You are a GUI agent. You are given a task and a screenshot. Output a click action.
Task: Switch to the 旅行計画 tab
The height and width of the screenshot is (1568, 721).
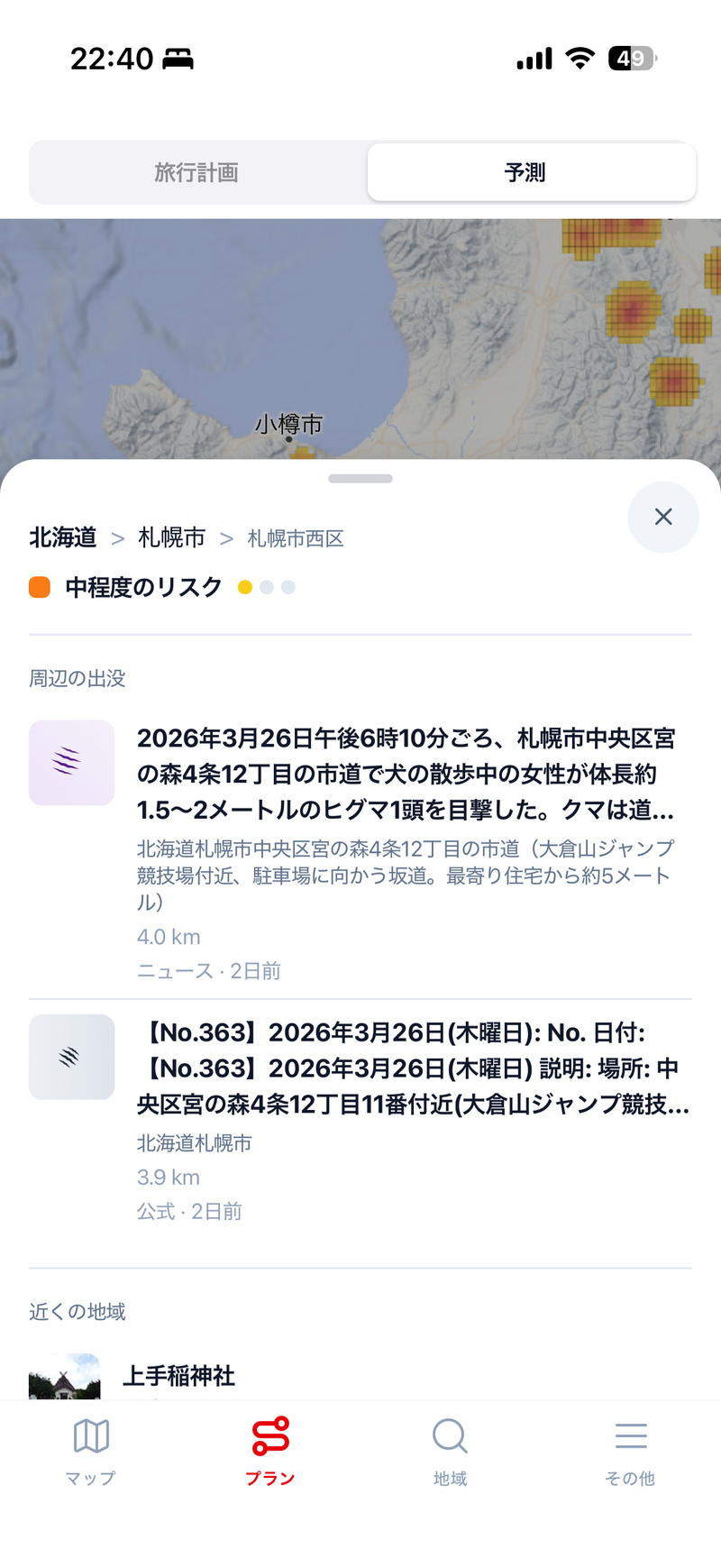(198, 172)
